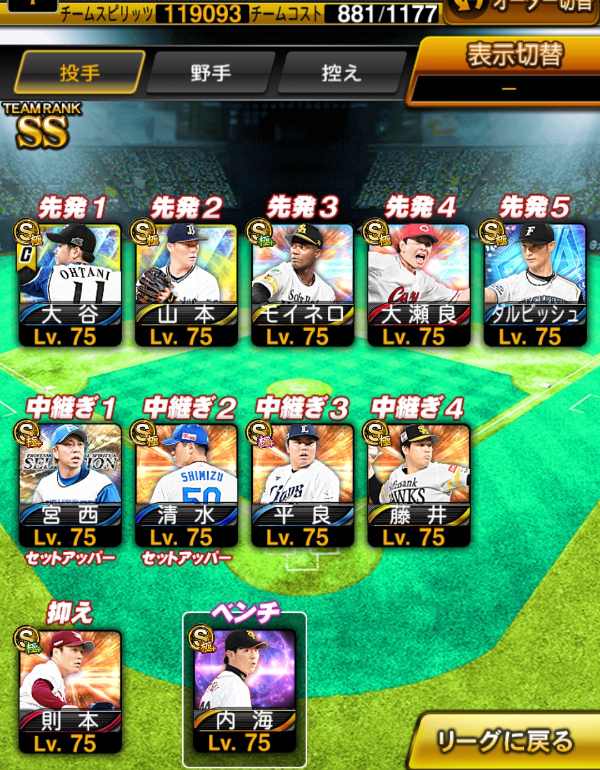The width and height of the screenshot is (600, 770).
Task: Select bench player 内海's card
Action: coord(245,691)
